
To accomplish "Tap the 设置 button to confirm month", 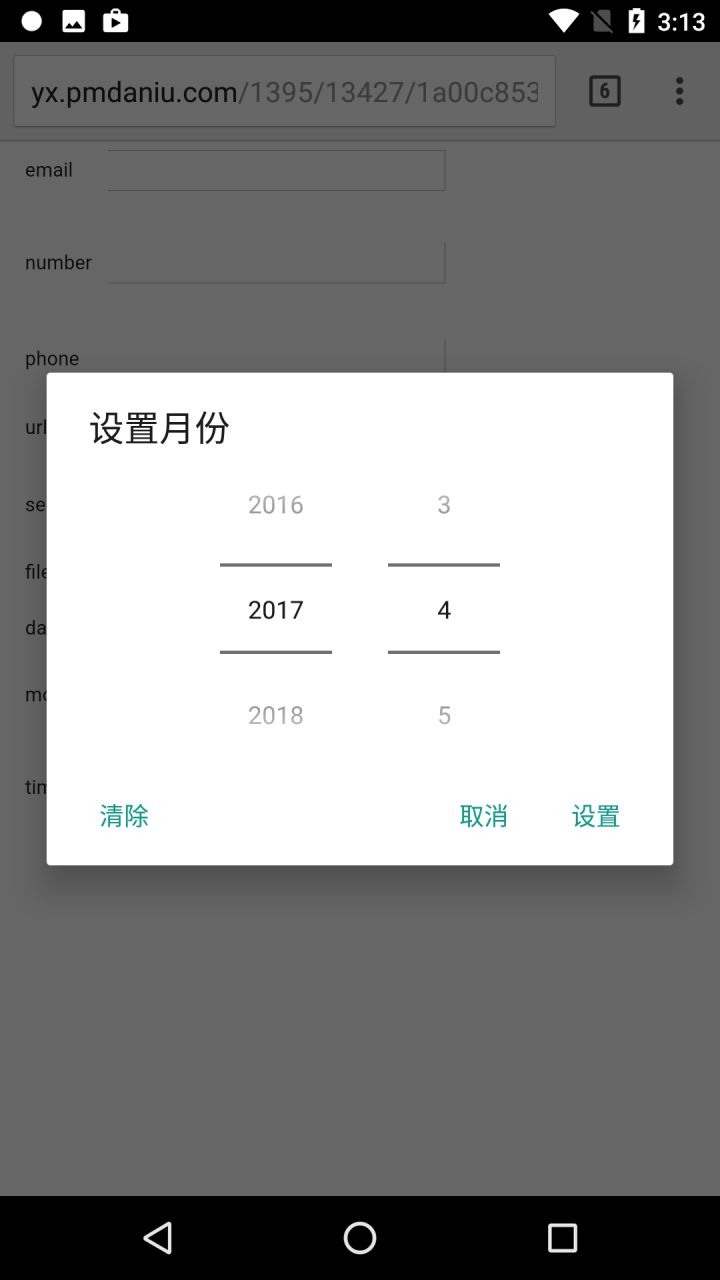I will [x=596, y=816].
